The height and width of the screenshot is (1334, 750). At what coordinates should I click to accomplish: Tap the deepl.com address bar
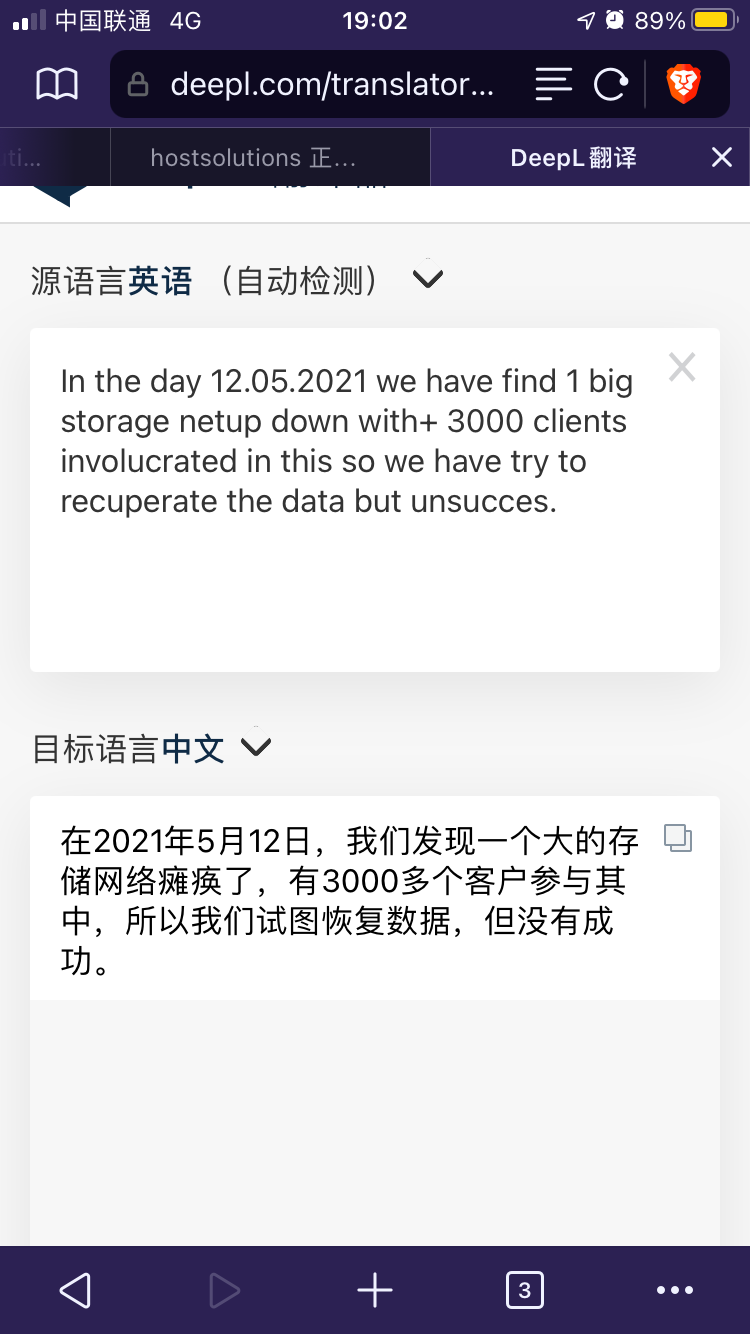330,84
